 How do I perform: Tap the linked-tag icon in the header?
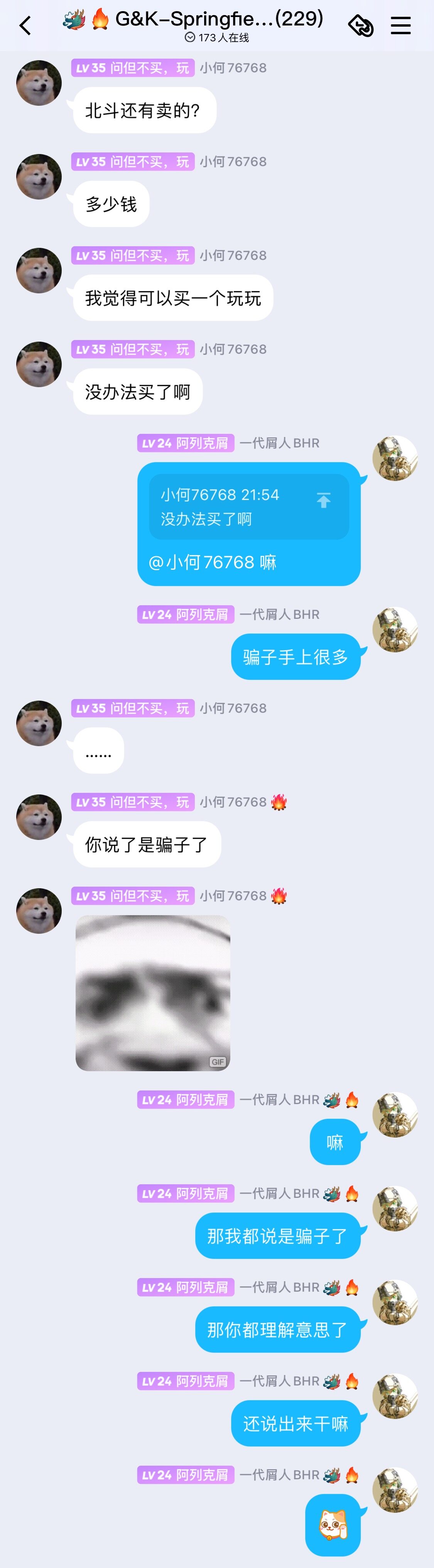360,25
